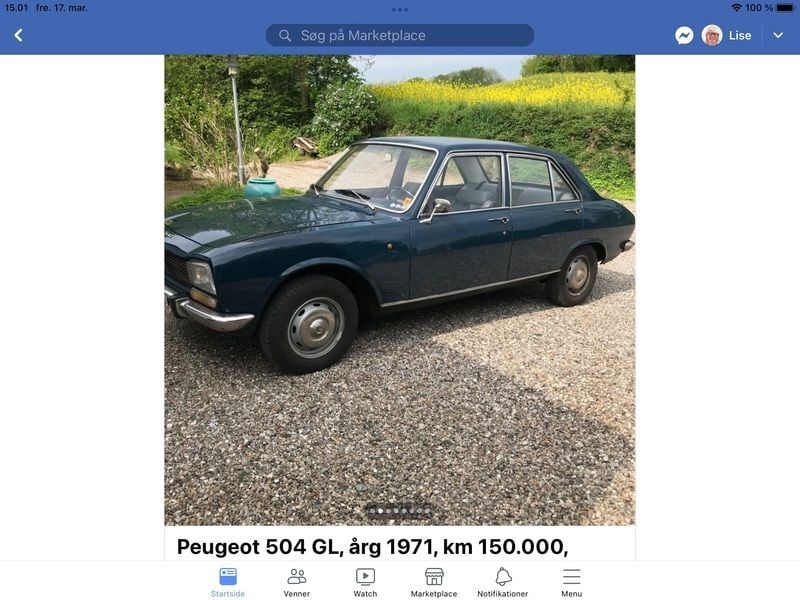Tap the Søg på Marketplace search field
This screenshot has height=600, width=800.
click(x=400, y=35)
